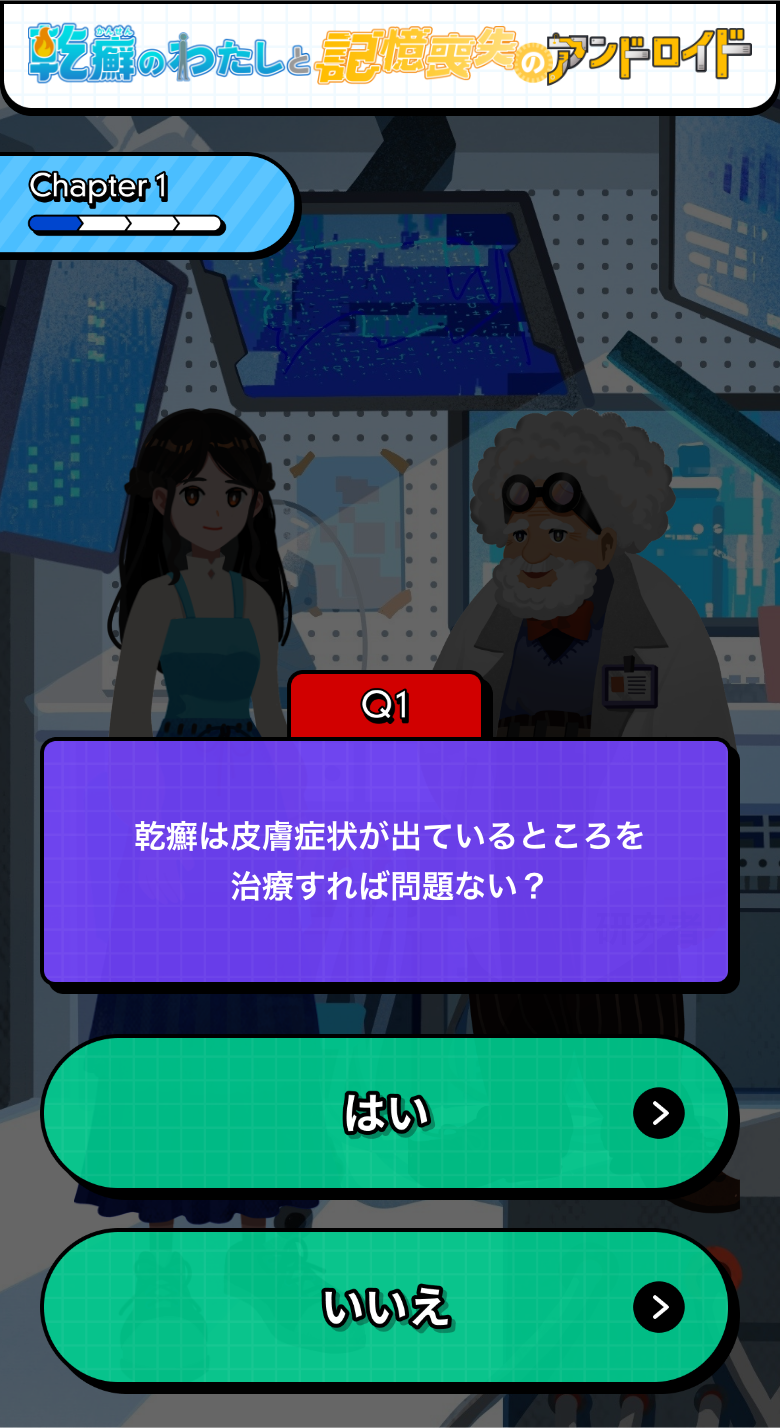Answer はい to question Q1
This screenshot has height=1428, width=780.
tap(385, 1113)
